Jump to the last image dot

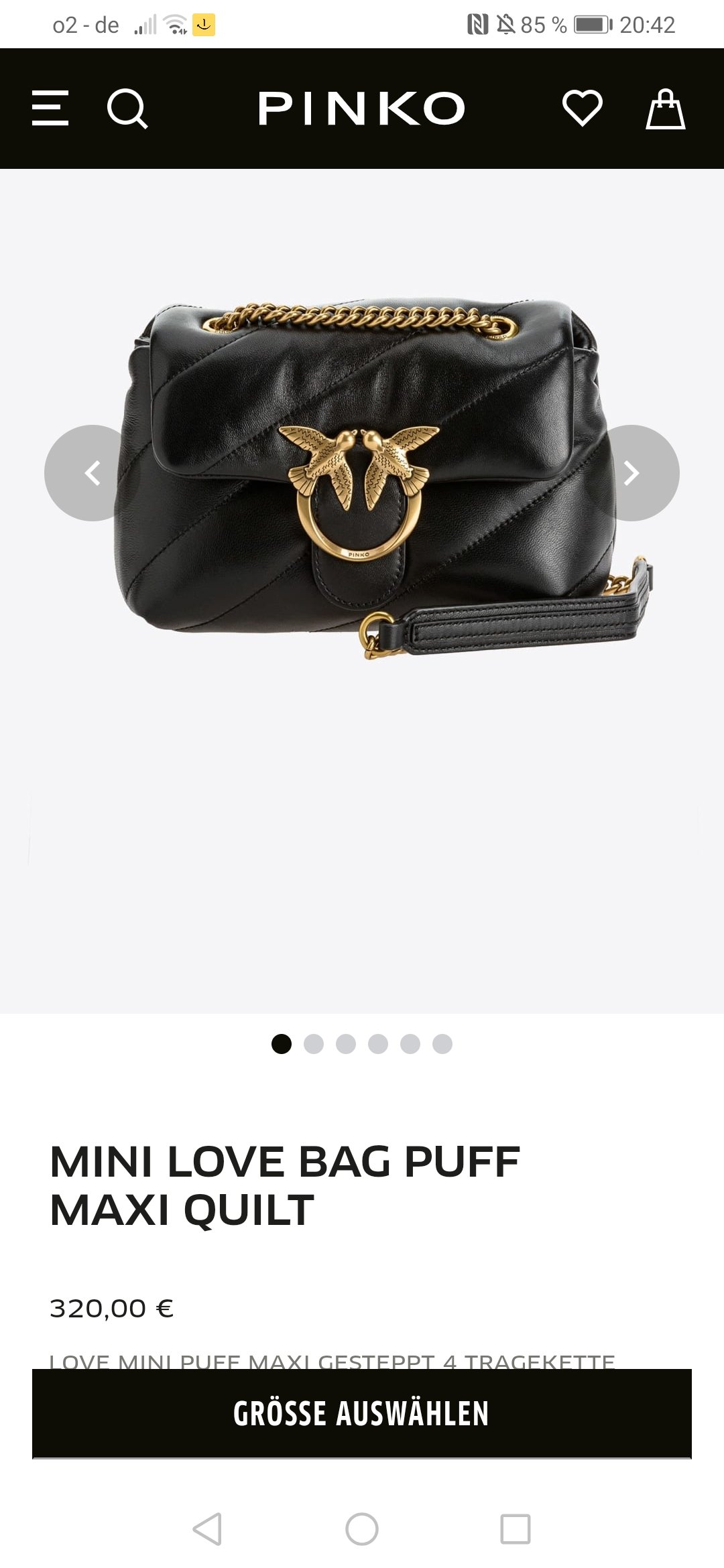tap(442, 1044)
